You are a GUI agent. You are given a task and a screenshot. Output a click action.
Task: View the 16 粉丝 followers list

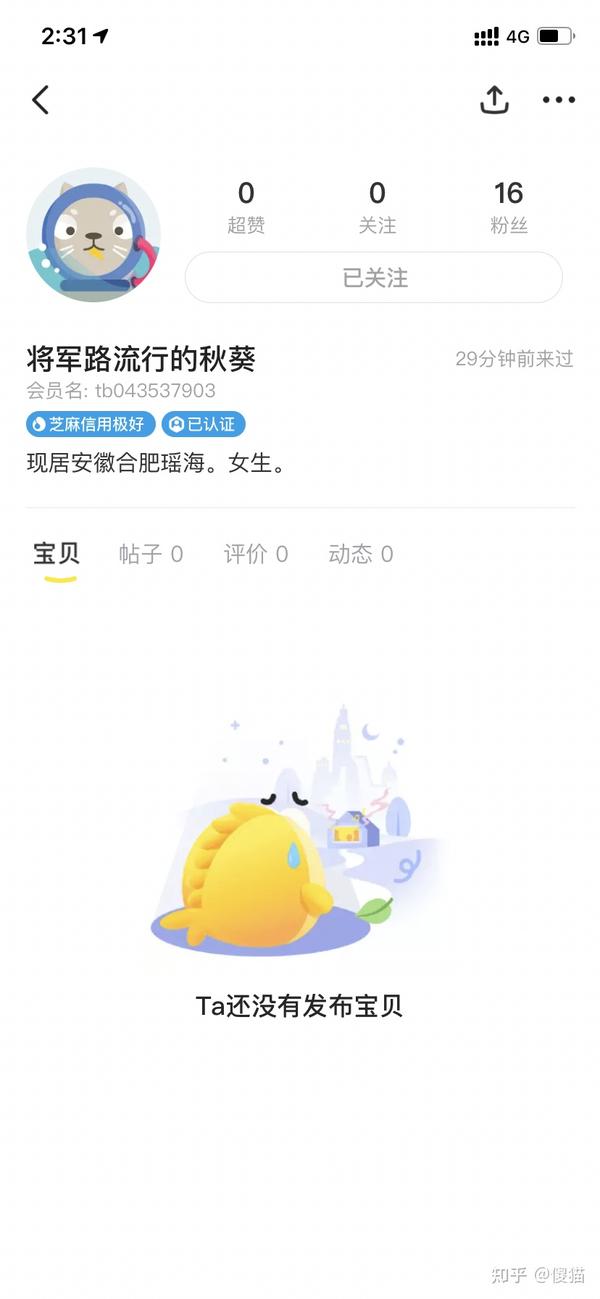508,207
